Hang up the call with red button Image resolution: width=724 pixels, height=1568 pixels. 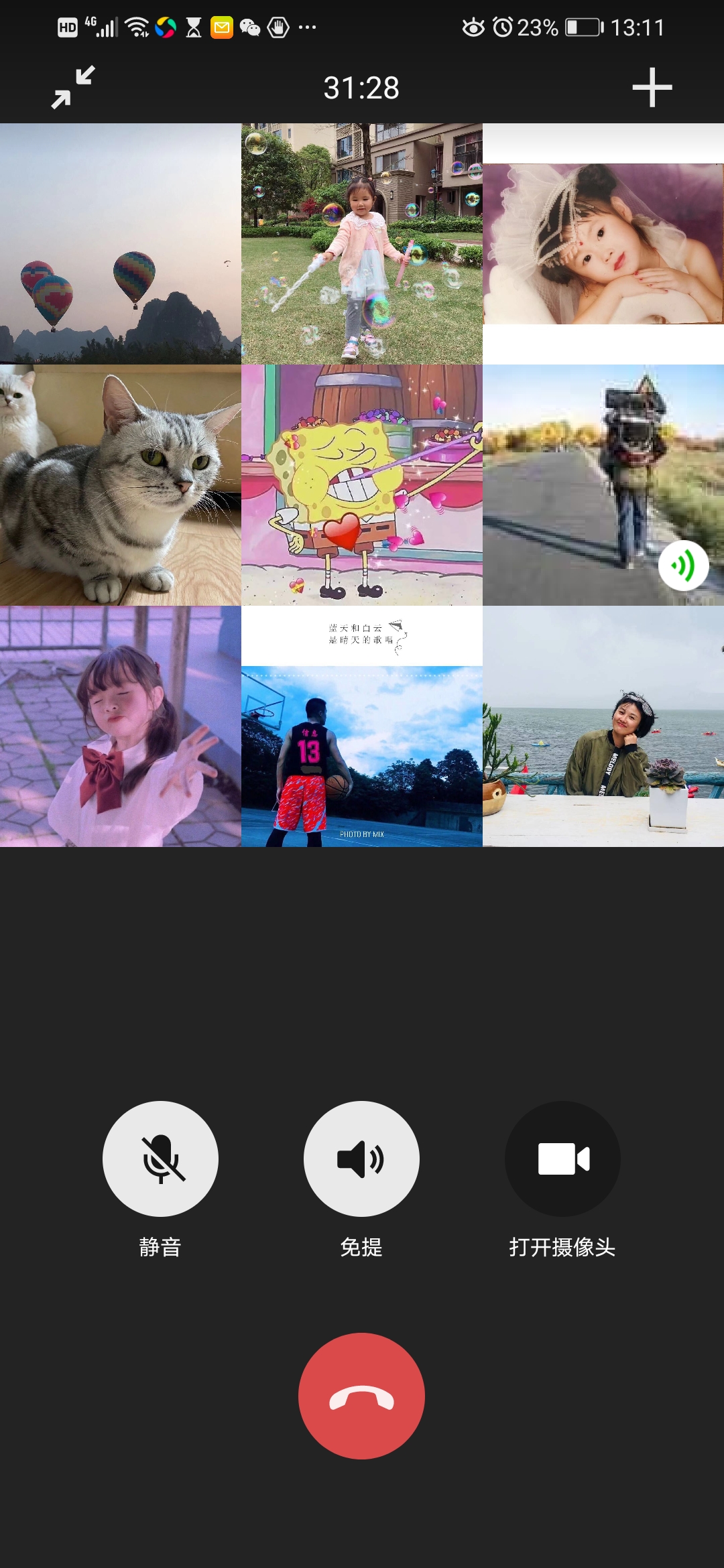(x=361, y=1396)
